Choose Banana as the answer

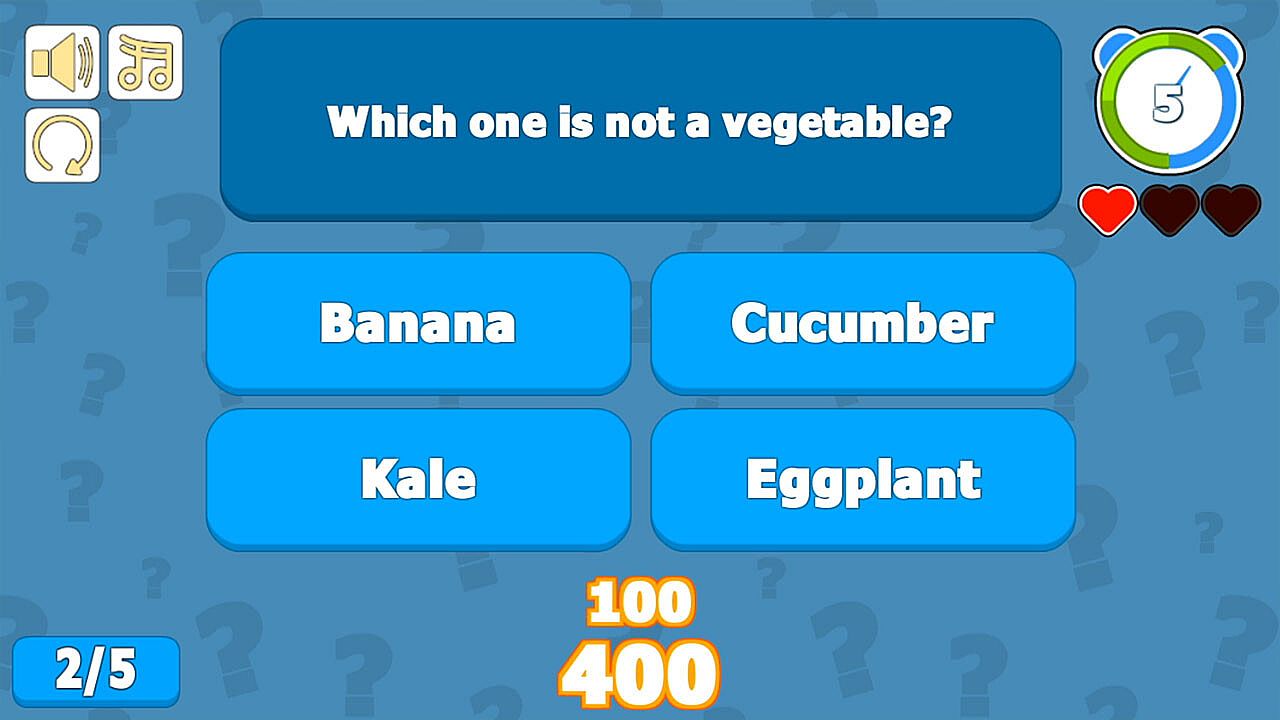(x=418, y=322)
